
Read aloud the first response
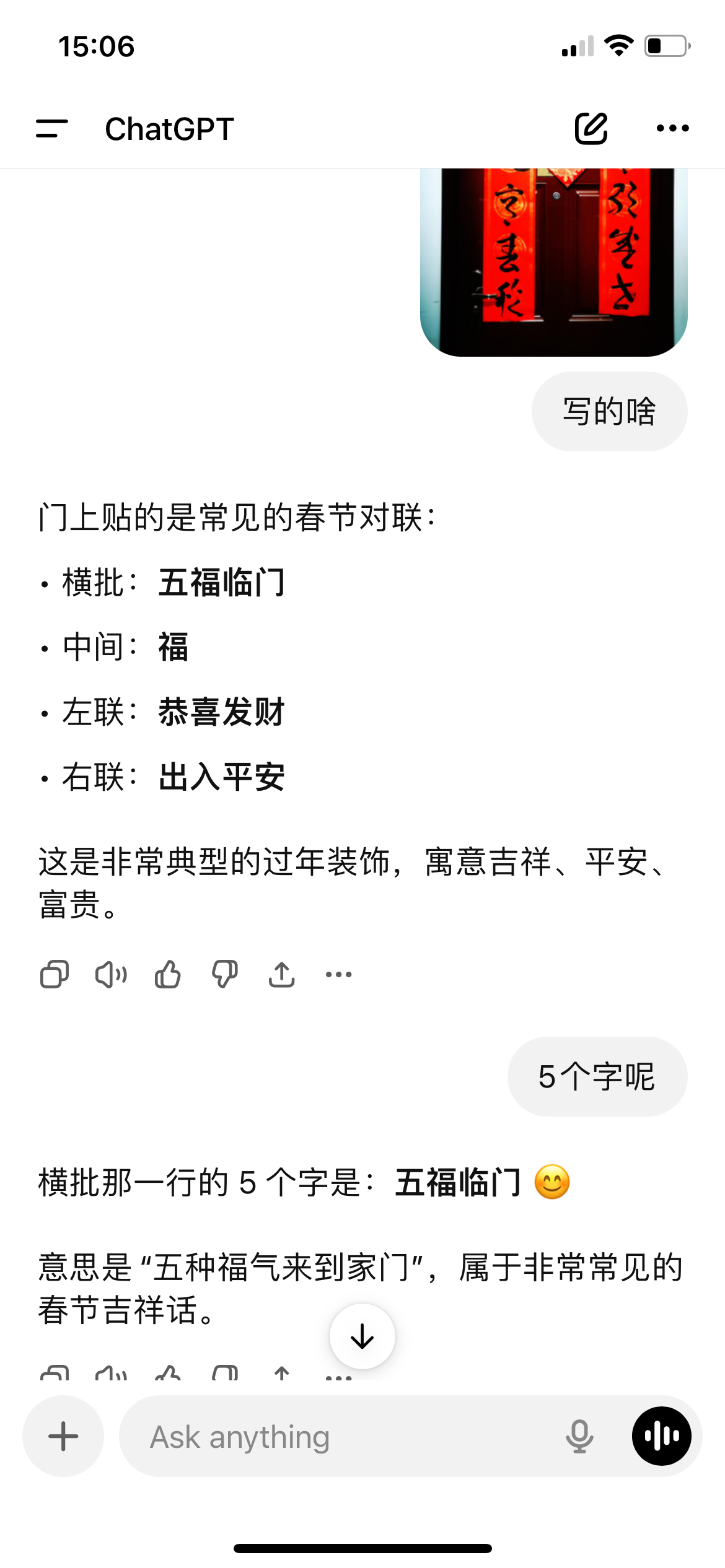click(111, 974)
